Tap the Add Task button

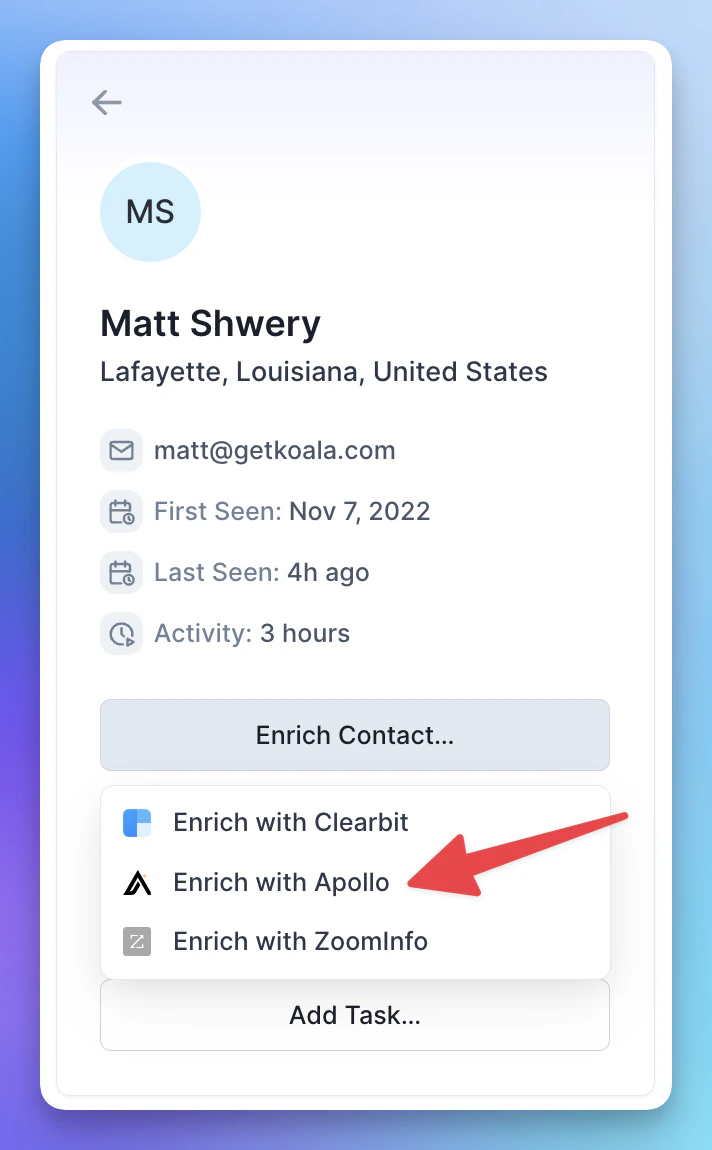[354, 1016]
